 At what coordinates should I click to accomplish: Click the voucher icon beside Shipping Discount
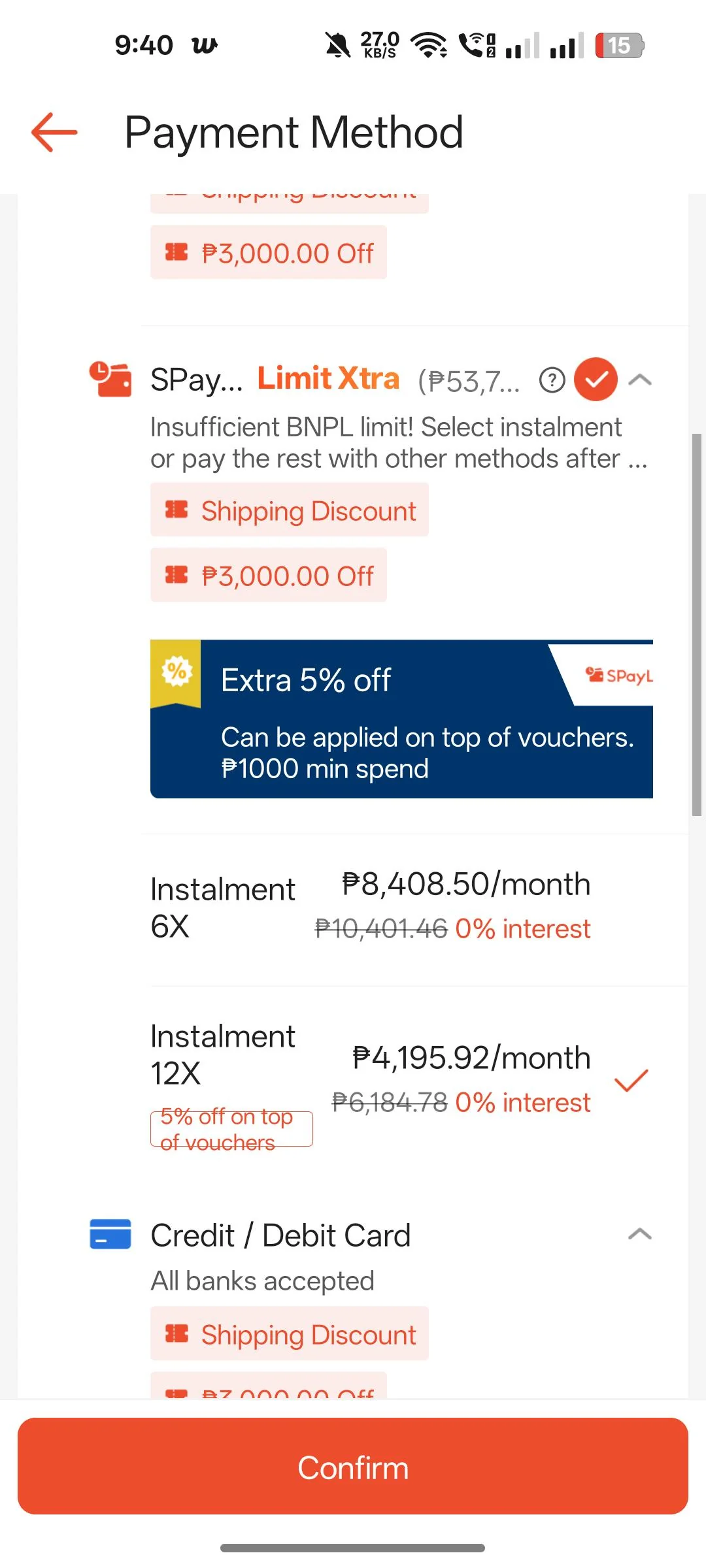(x=177, y=510)
